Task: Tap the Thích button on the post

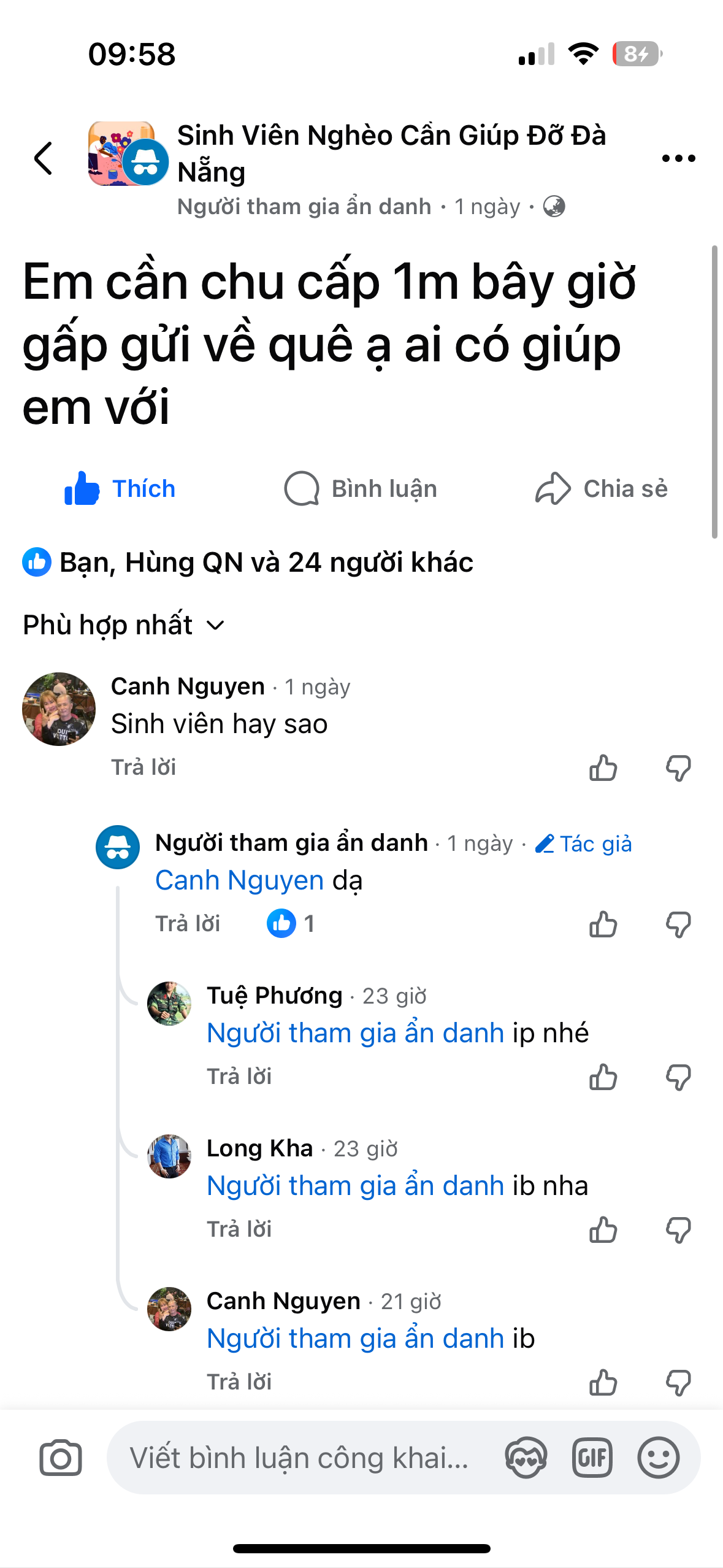Action: tap(120, 489)
